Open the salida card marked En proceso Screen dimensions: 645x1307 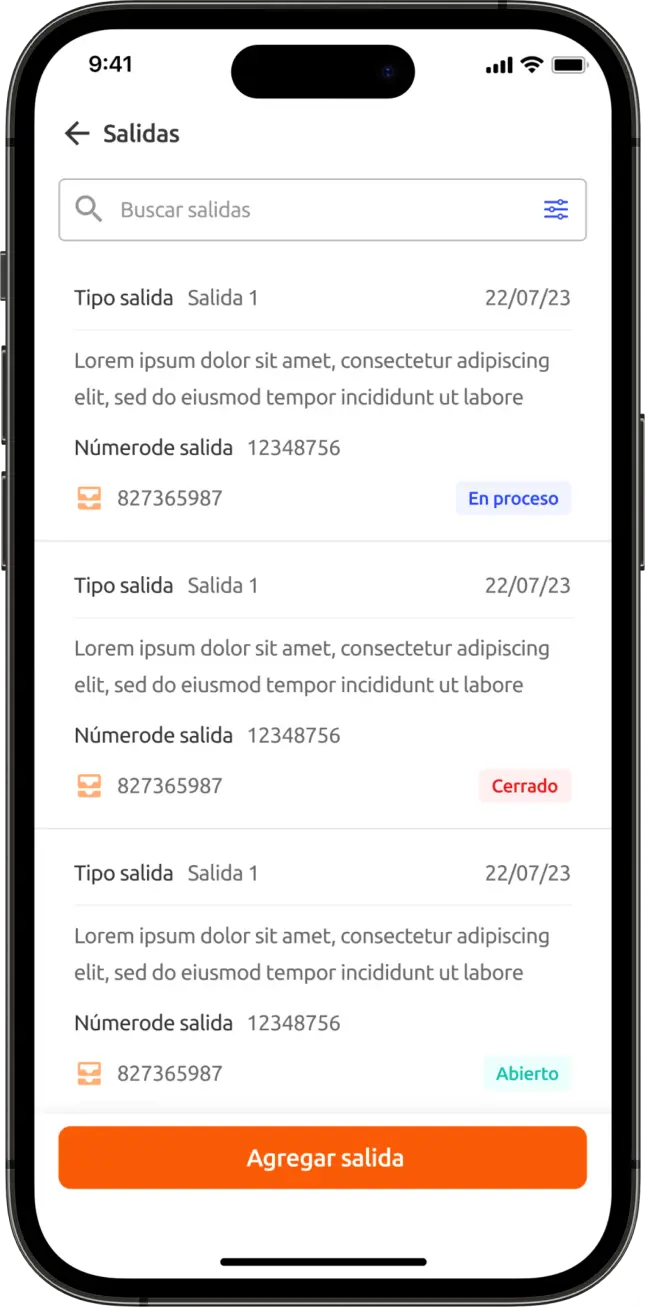323,398
